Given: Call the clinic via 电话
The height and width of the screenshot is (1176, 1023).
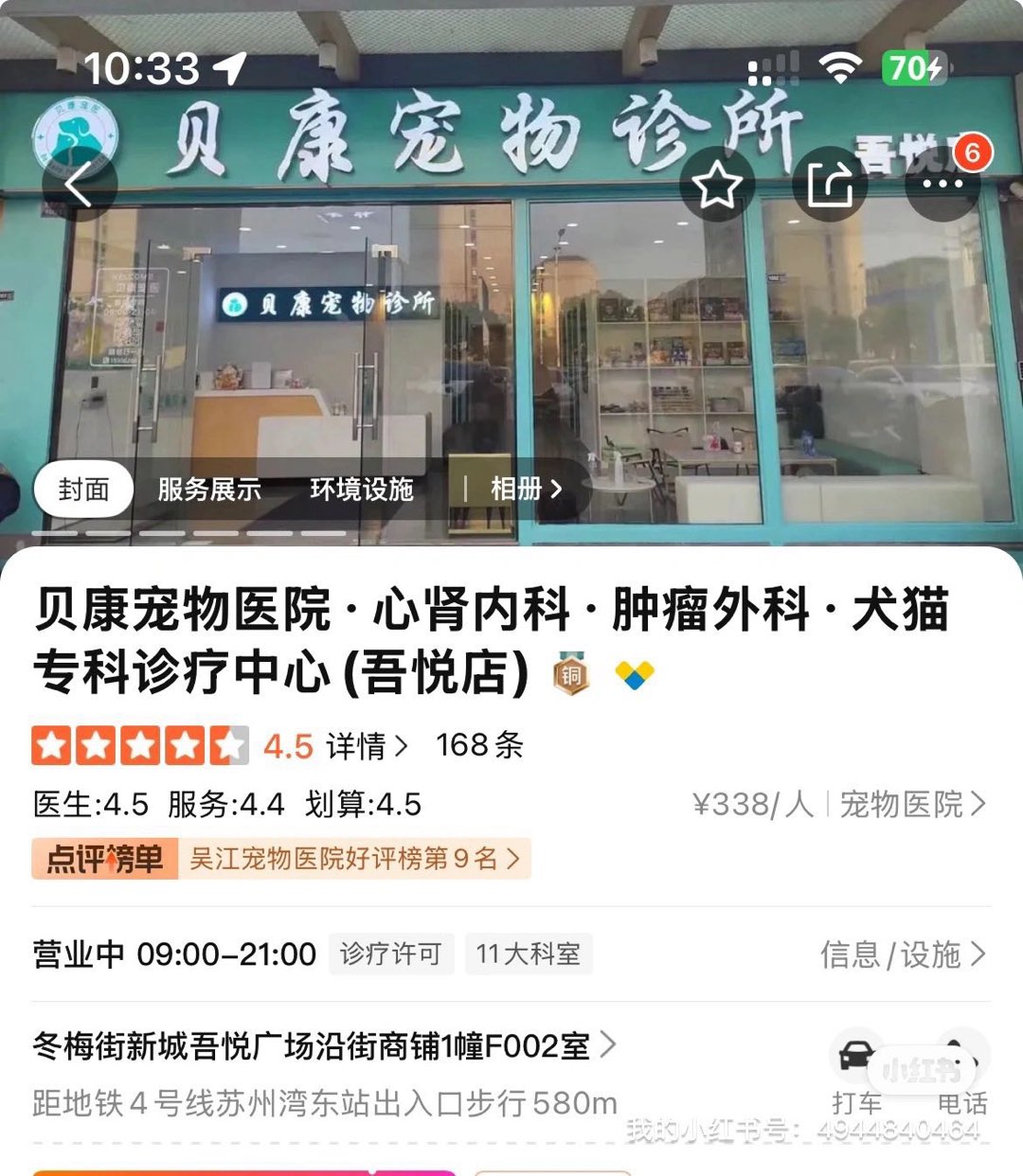Looking at the screenshot, I should [960, 1072].
